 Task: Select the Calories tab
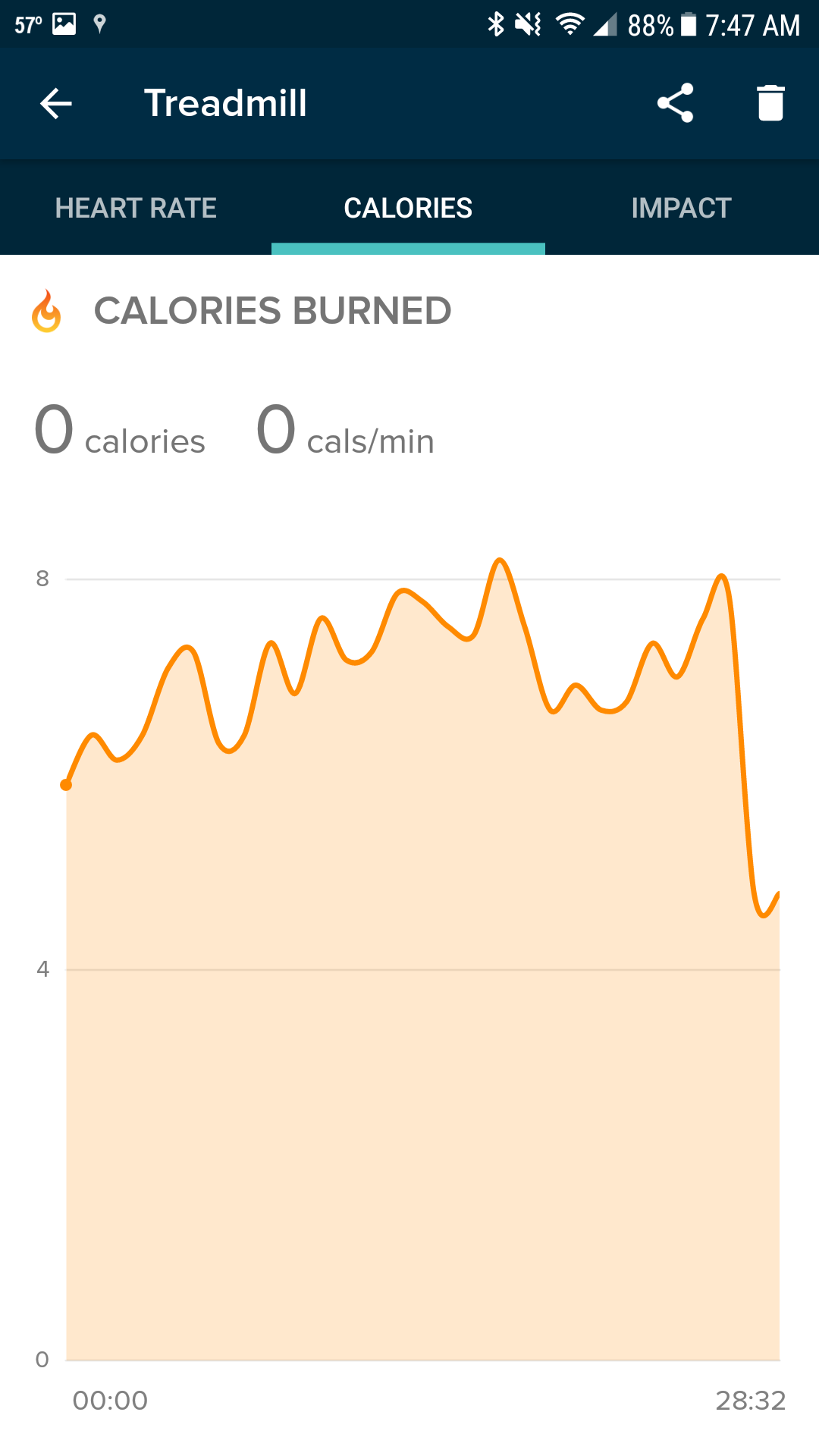pos(408,208)
